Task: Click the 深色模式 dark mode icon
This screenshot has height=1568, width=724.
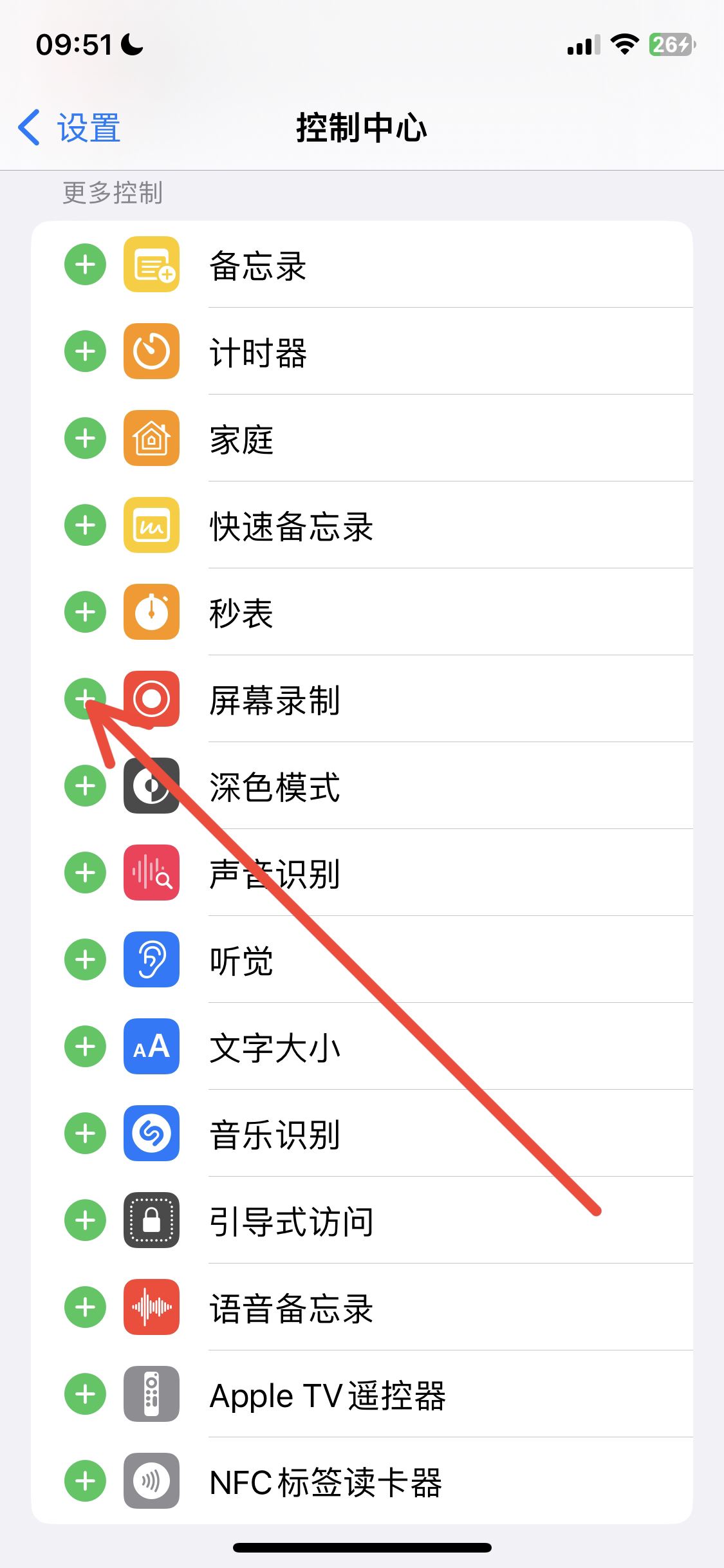Action: [x=151, y=787]
